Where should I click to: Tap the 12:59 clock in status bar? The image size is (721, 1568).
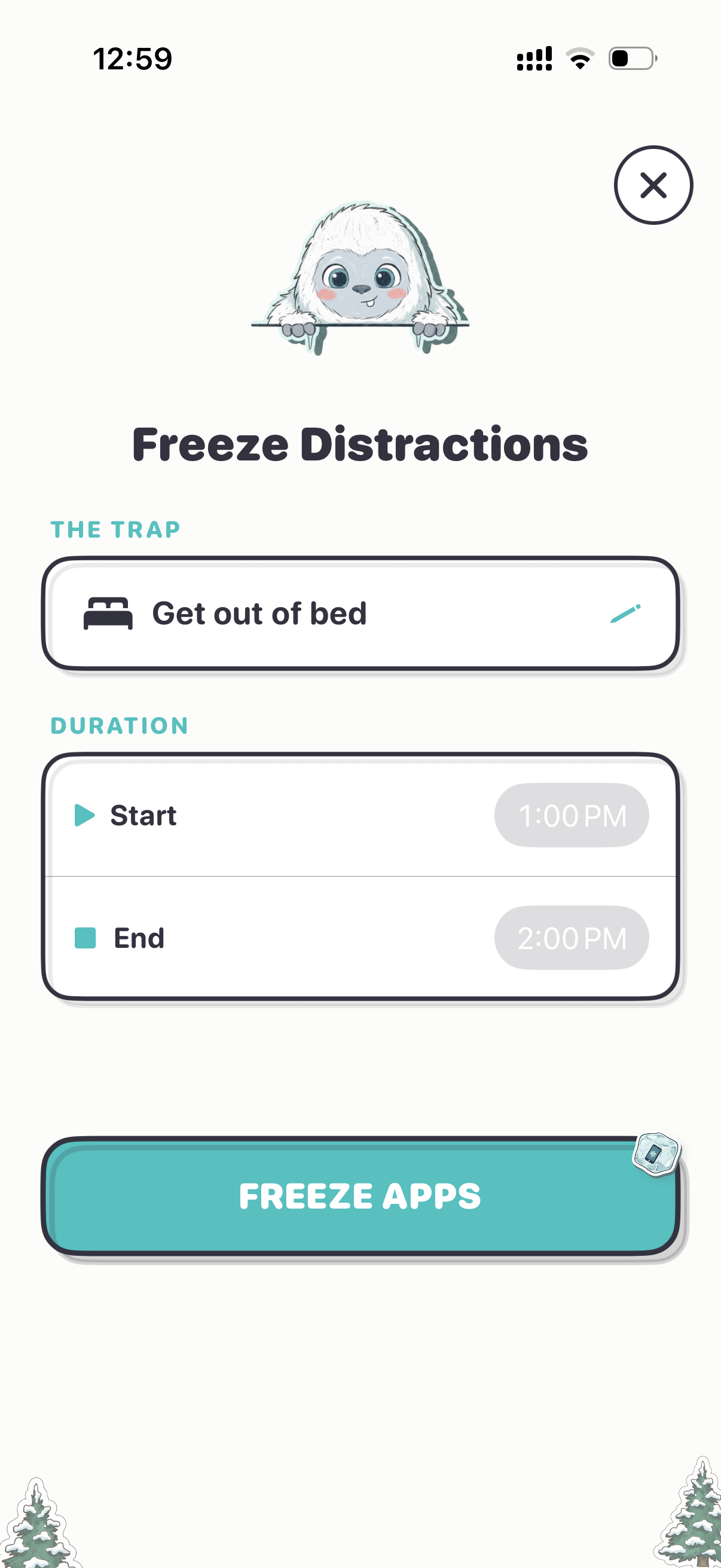click(133, 58)
